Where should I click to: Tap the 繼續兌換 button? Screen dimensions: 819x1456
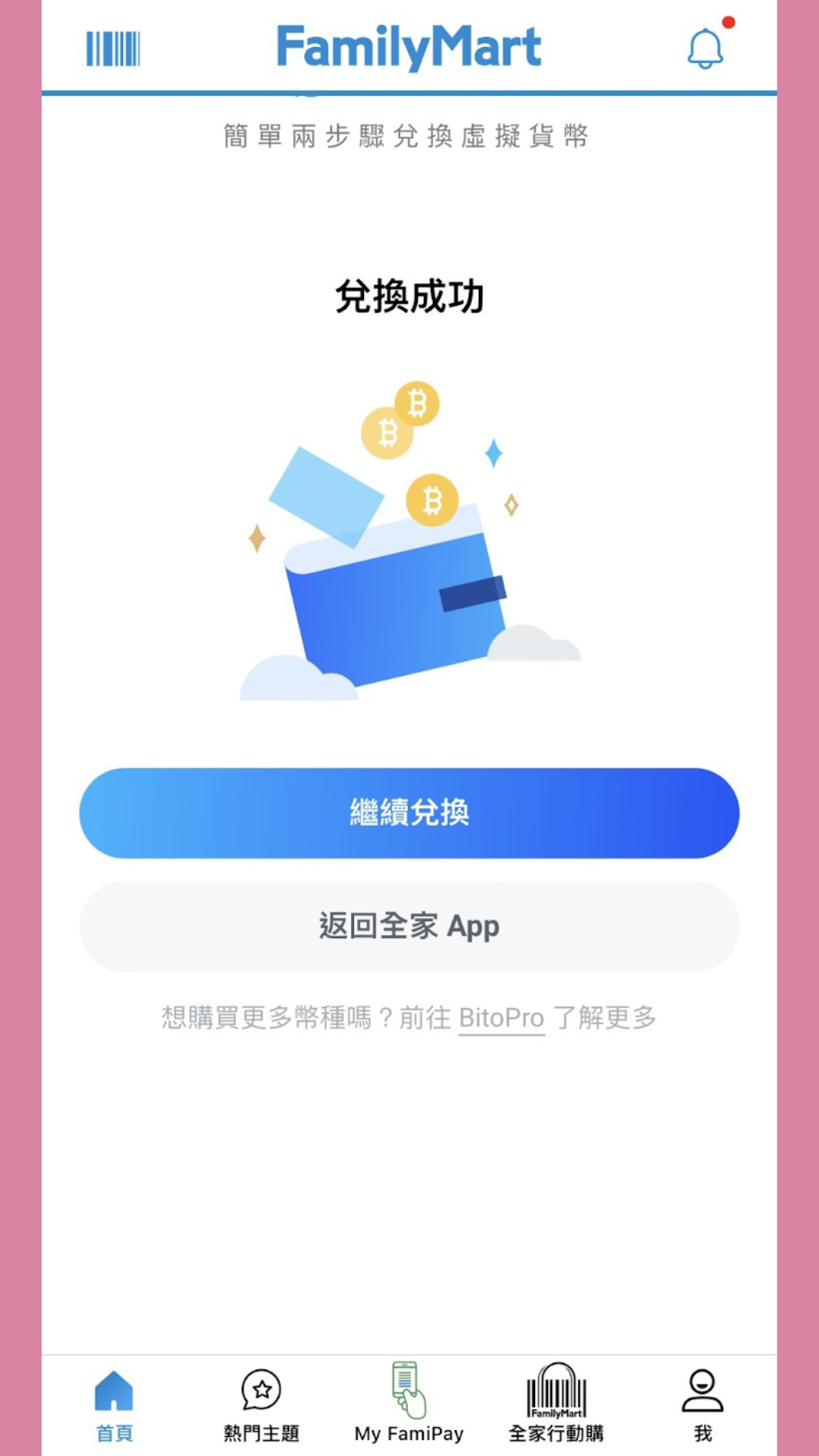pos(409,813)
